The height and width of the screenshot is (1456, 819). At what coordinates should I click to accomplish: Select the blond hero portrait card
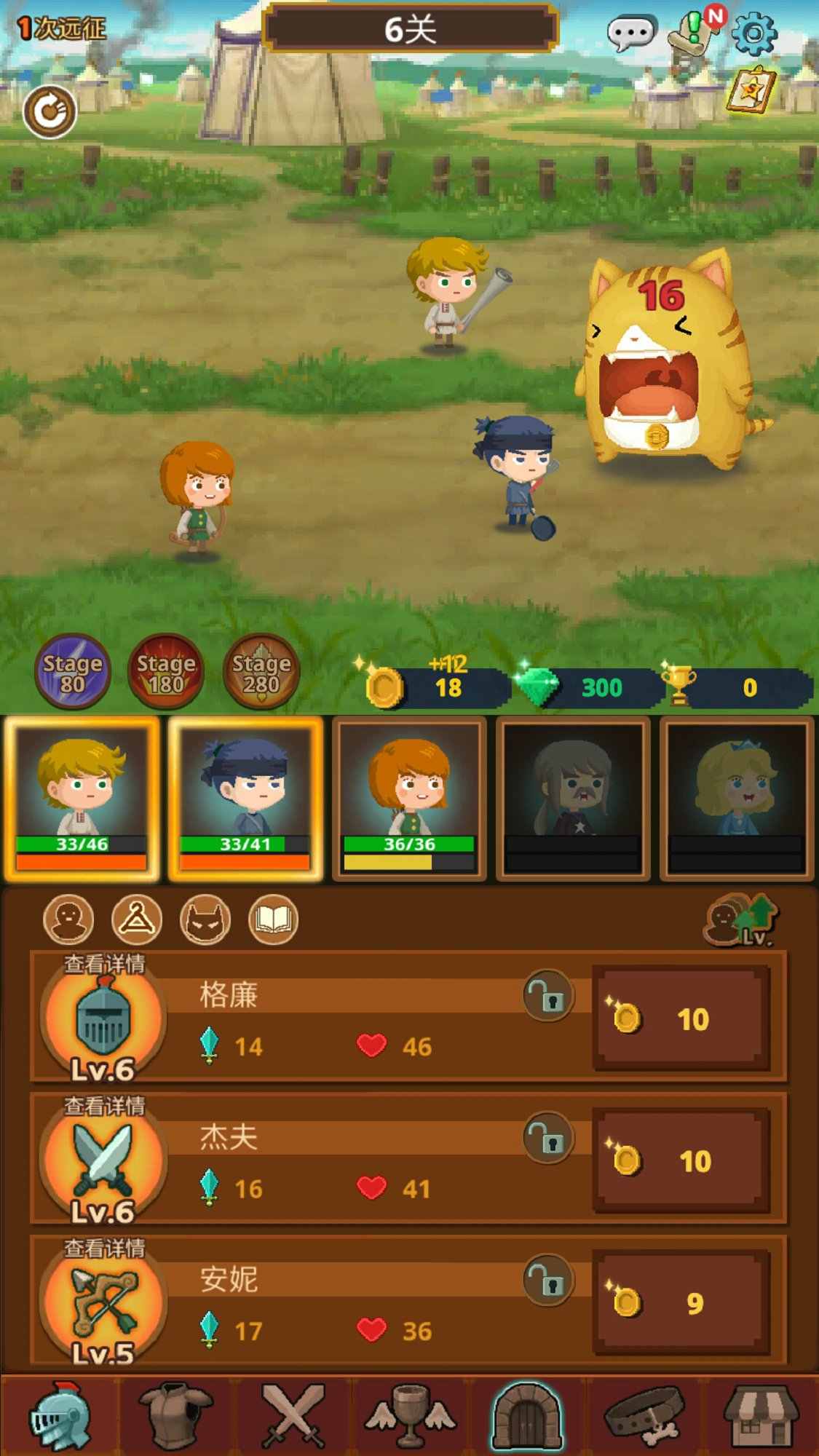(82, 799)
